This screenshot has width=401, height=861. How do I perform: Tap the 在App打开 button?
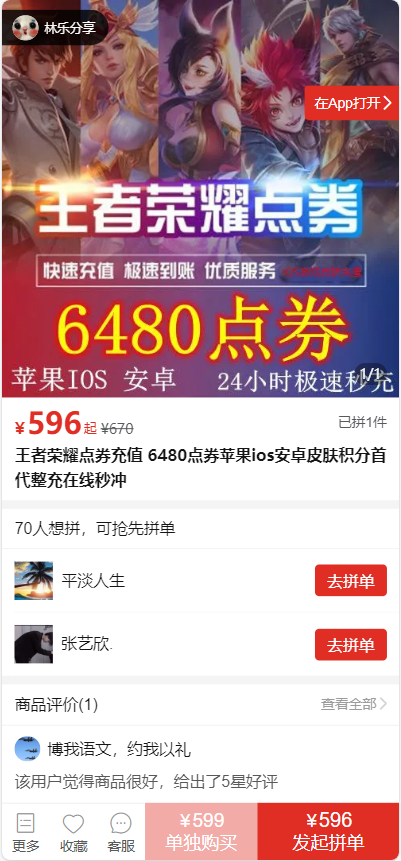click(x=352, y=103)
